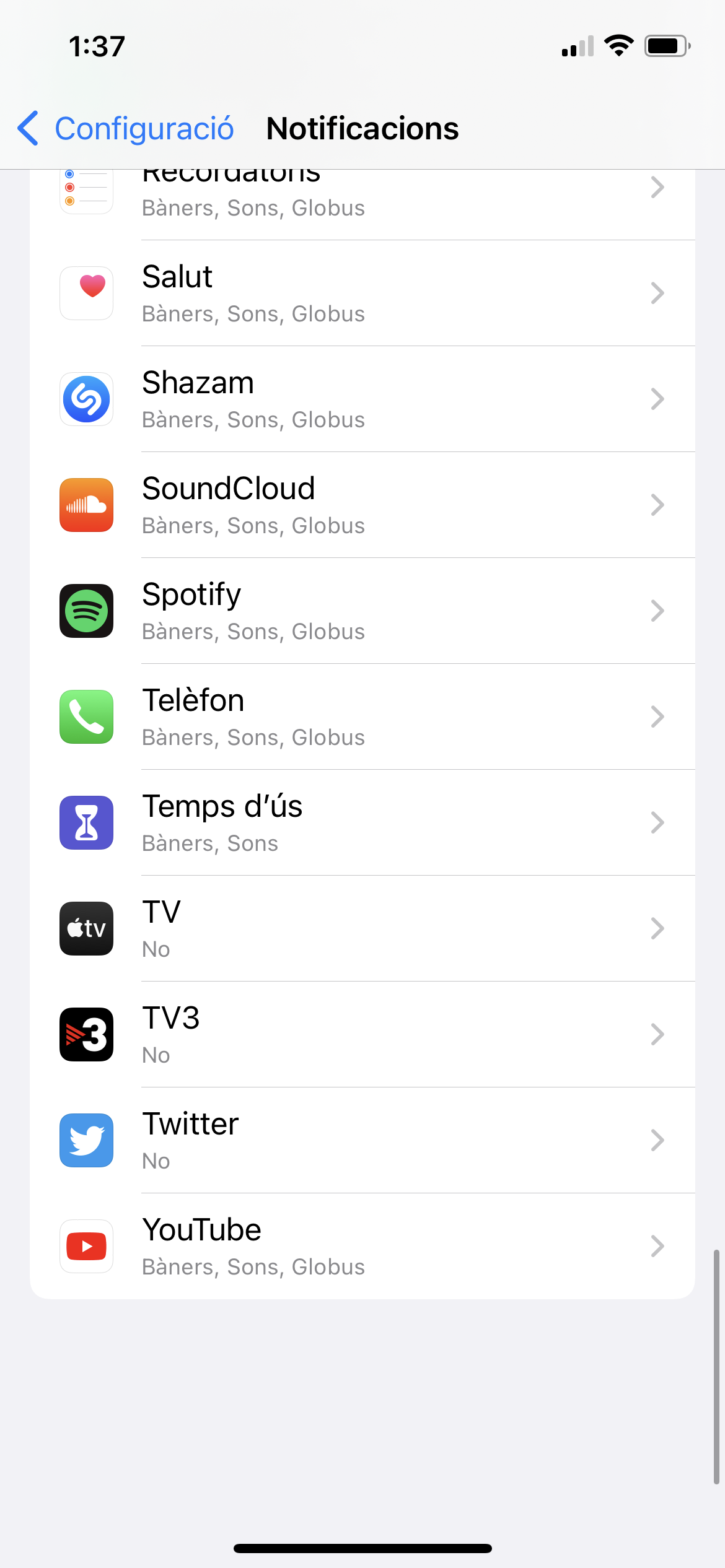Image resolution: width=725 pixels, height=1568 pixels.
Task: Open Telèfon notification settings
Action: (x=362, y=716)
